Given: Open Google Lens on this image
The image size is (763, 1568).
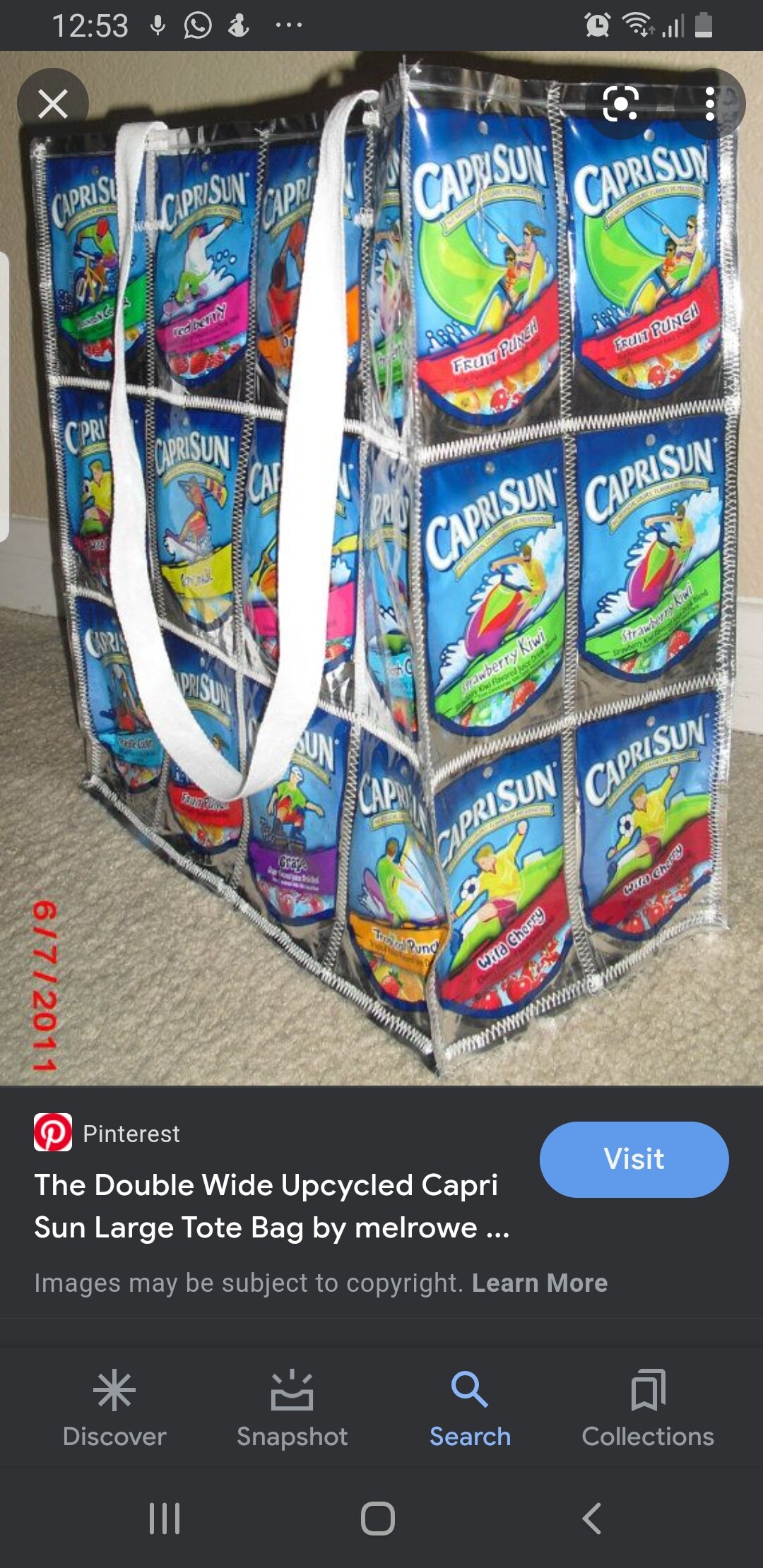Looking at the screenshot, I should point(621,104).
